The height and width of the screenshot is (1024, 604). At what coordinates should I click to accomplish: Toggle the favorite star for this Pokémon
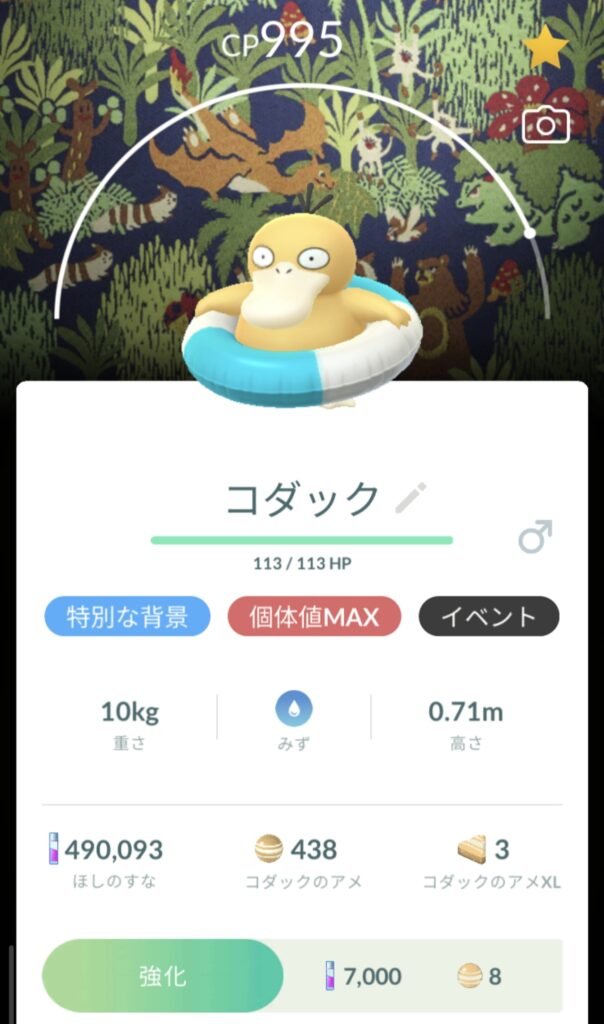point(545,49)
